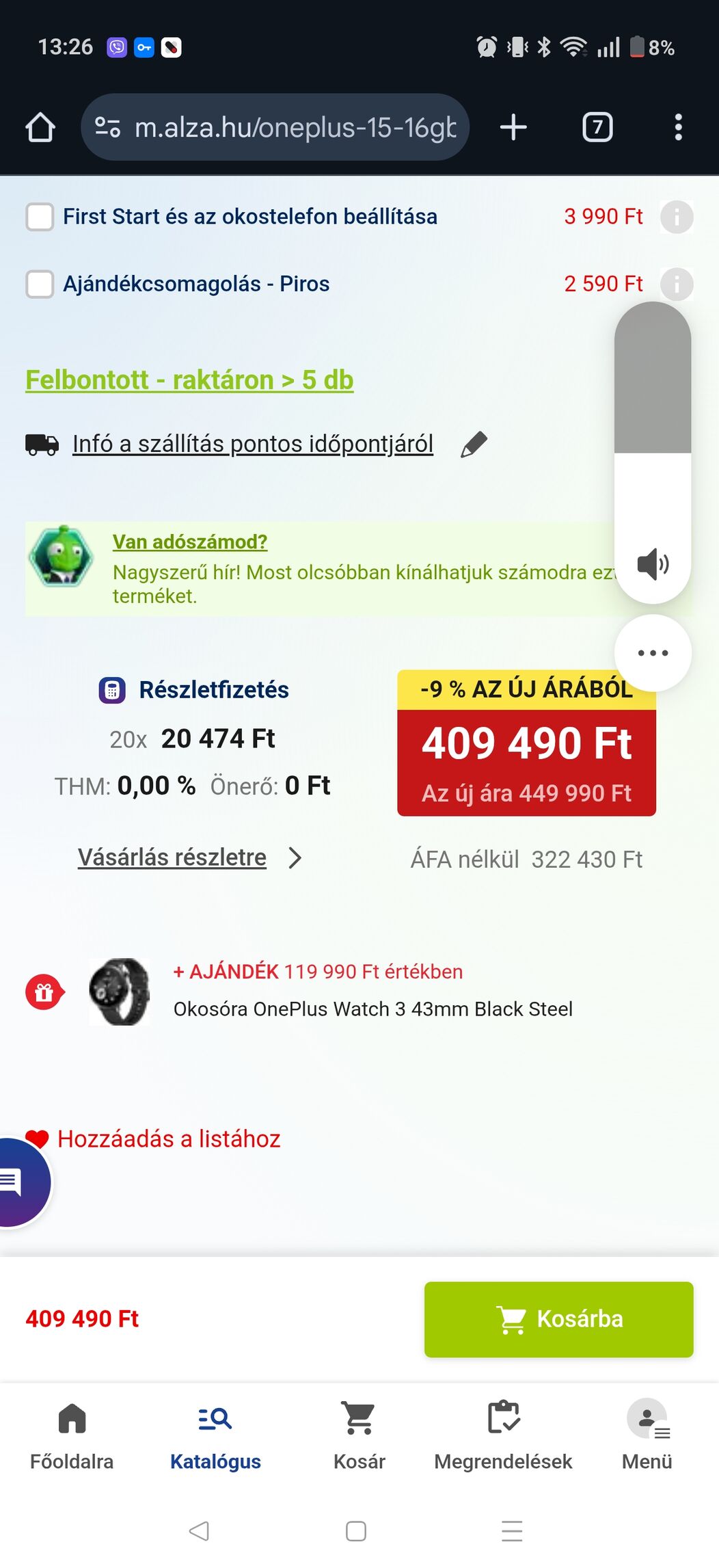Edit delivery location with the pencil icon

(x=474, y=444)
